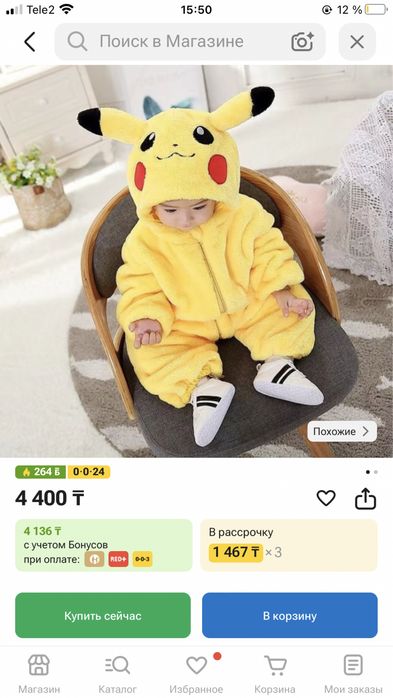393x698 pixels.
Task: Switch to Мои заказы tab
Action: click(x=353, y=674)
